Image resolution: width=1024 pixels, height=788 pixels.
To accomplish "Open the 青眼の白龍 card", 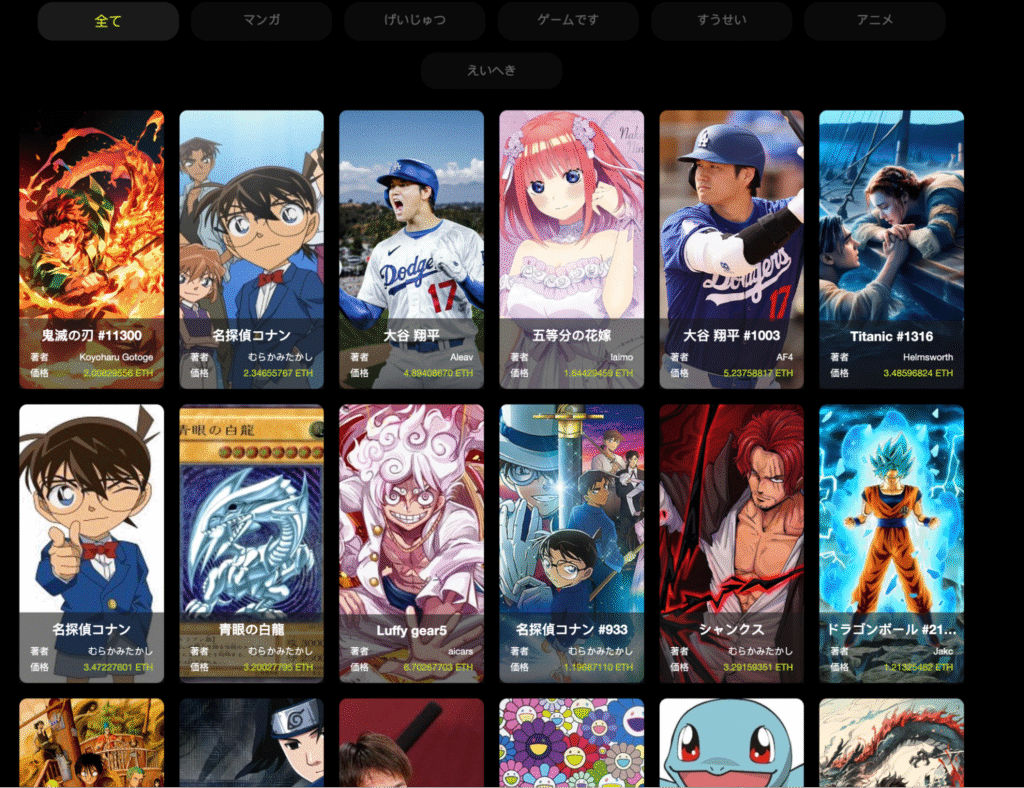I will coord(251,543).
